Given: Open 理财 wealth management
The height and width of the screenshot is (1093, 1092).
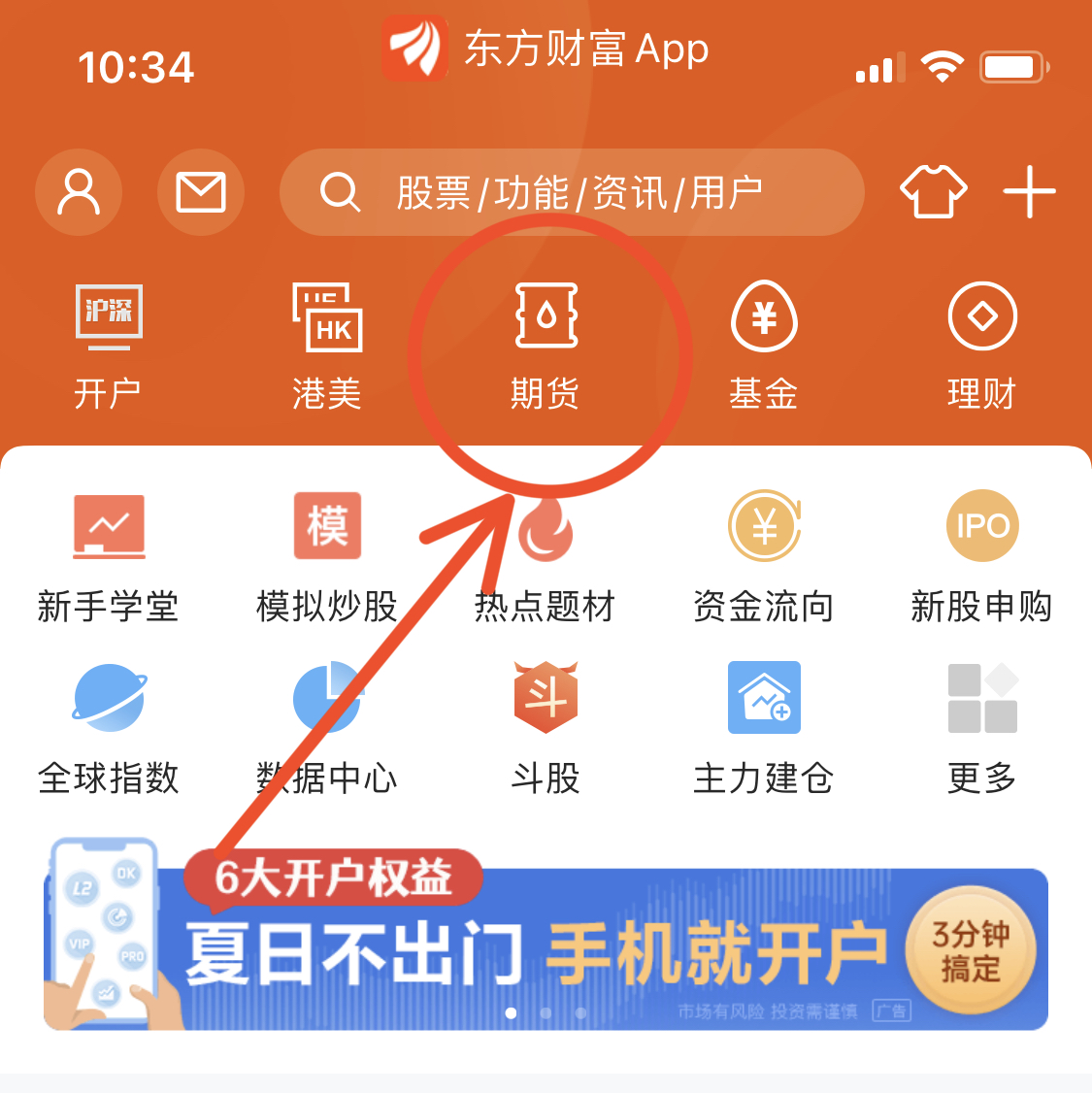Looking at the screenshot, I should click(x=981, y=345).
